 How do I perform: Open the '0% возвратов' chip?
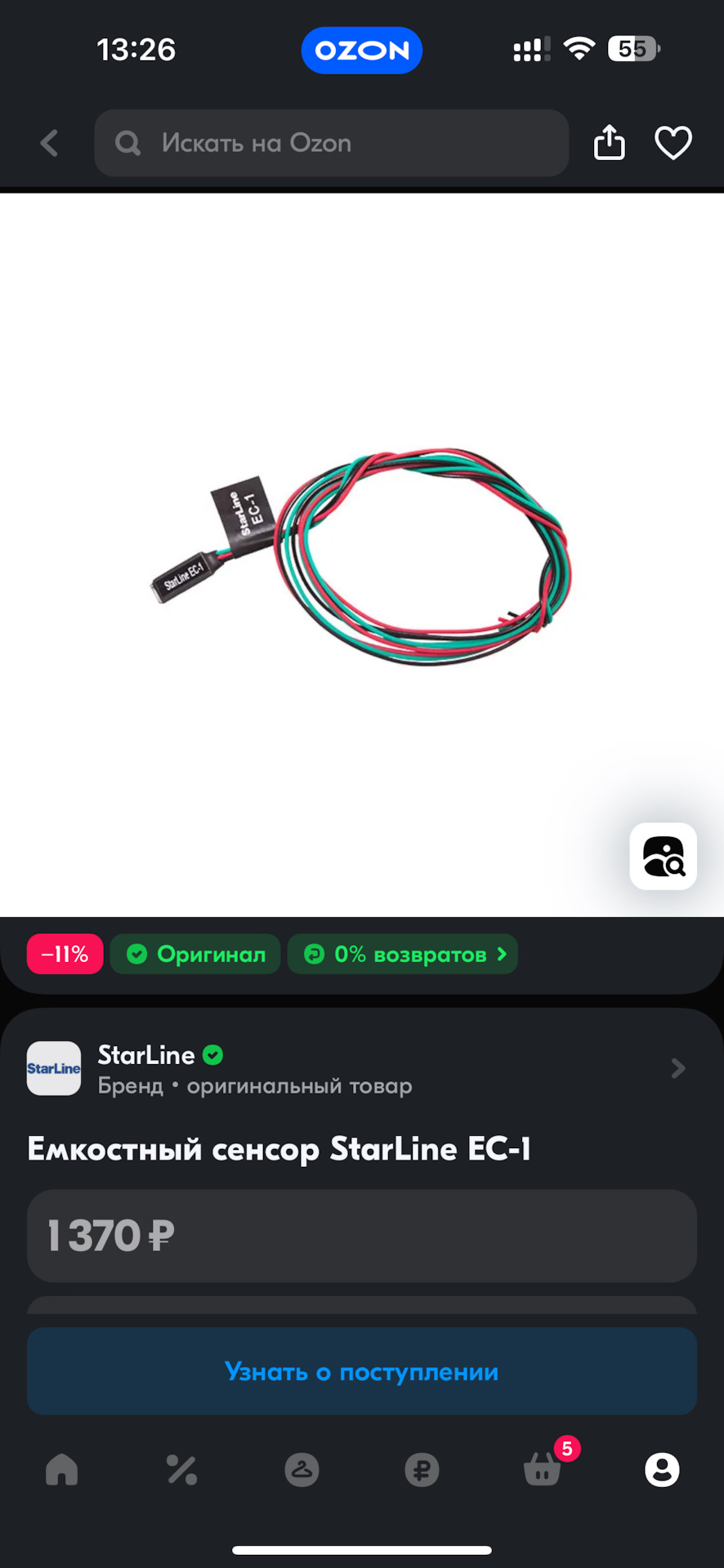coord(403,954)
